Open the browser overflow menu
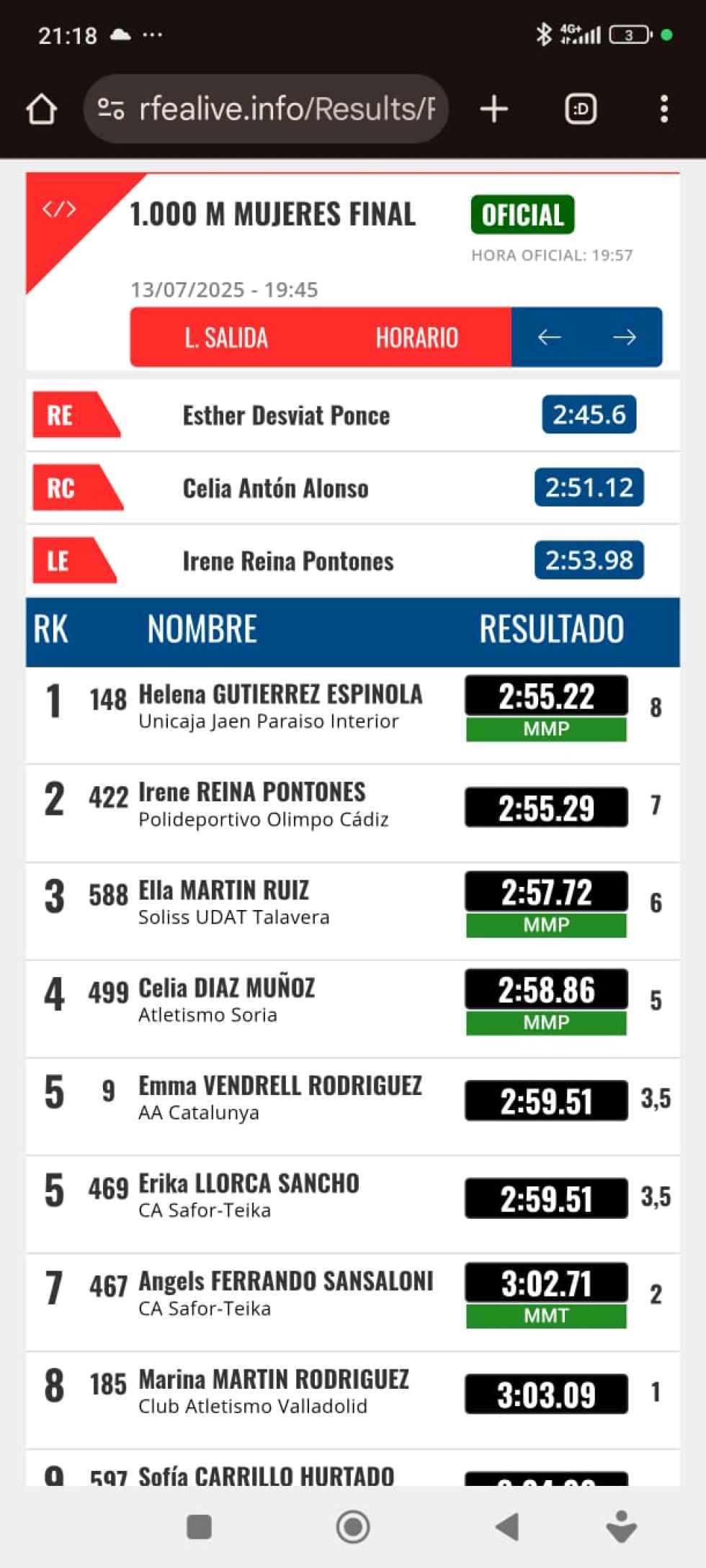Screen dimensions: 706x1568 tap(663, 109)
